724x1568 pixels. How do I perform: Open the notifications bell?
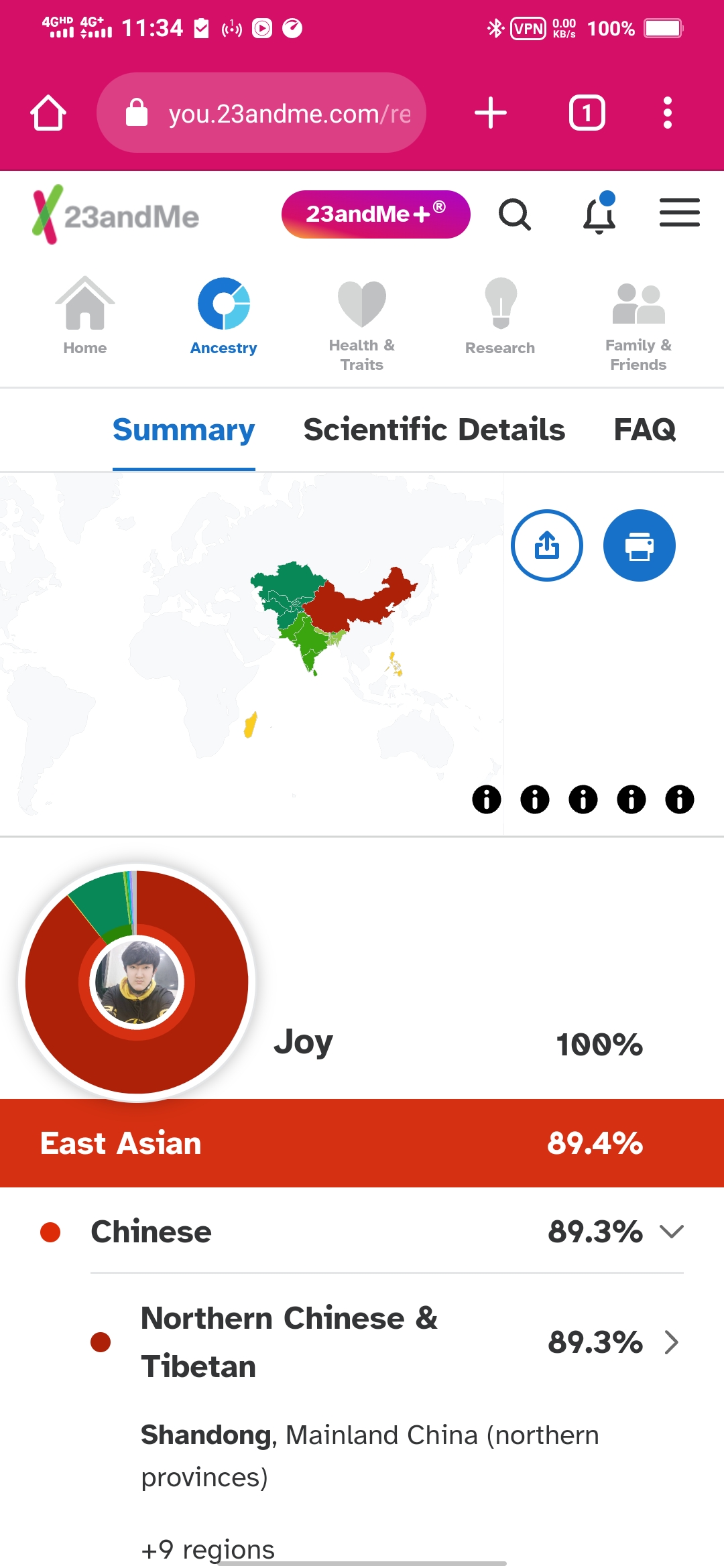pos(599,214)
